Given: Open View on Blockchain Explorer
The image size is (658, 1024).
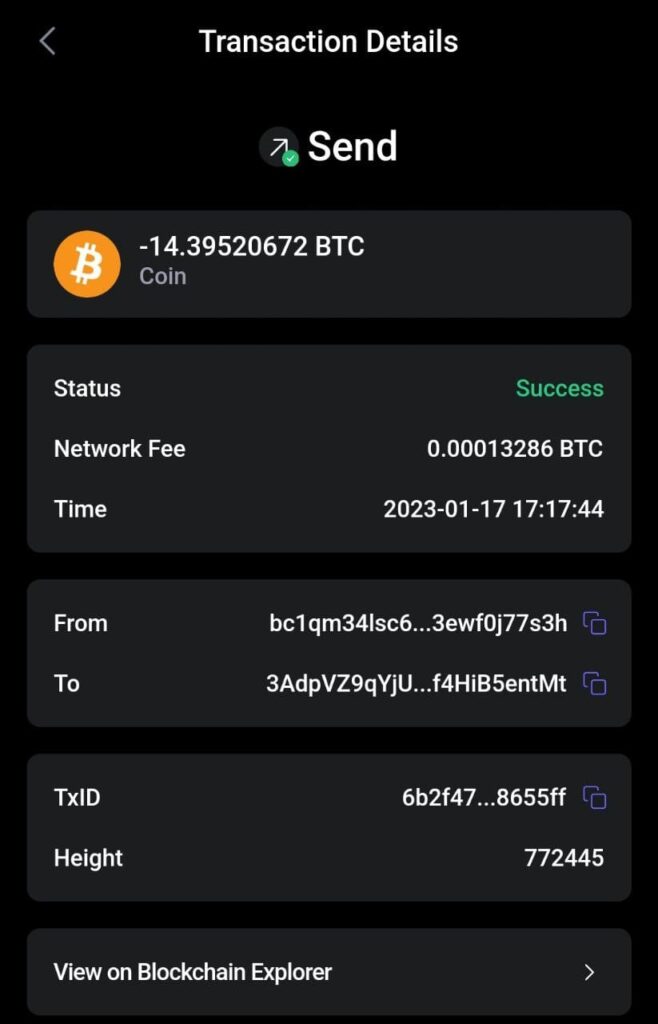Looking at the screenshot, I should [328, 972].
